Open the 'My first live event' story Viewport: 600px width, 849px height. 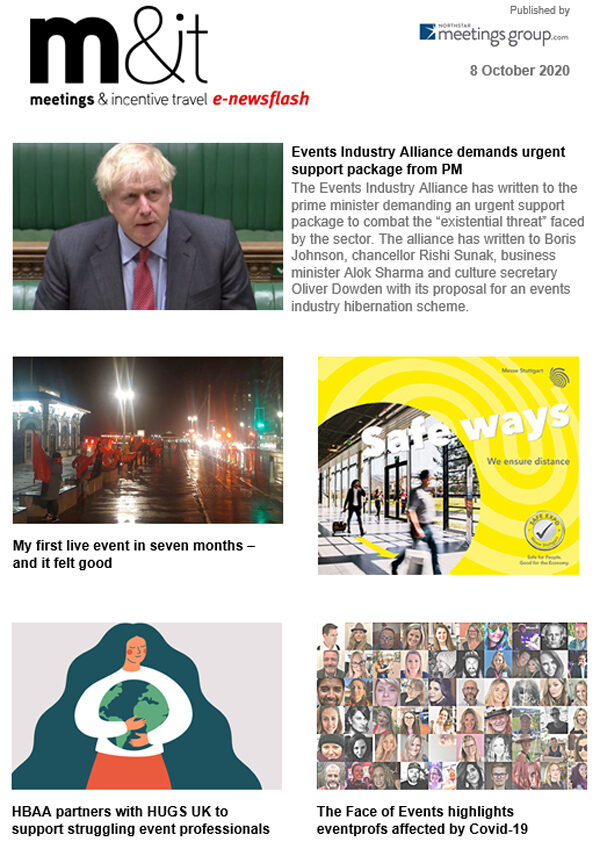[134, 554]
